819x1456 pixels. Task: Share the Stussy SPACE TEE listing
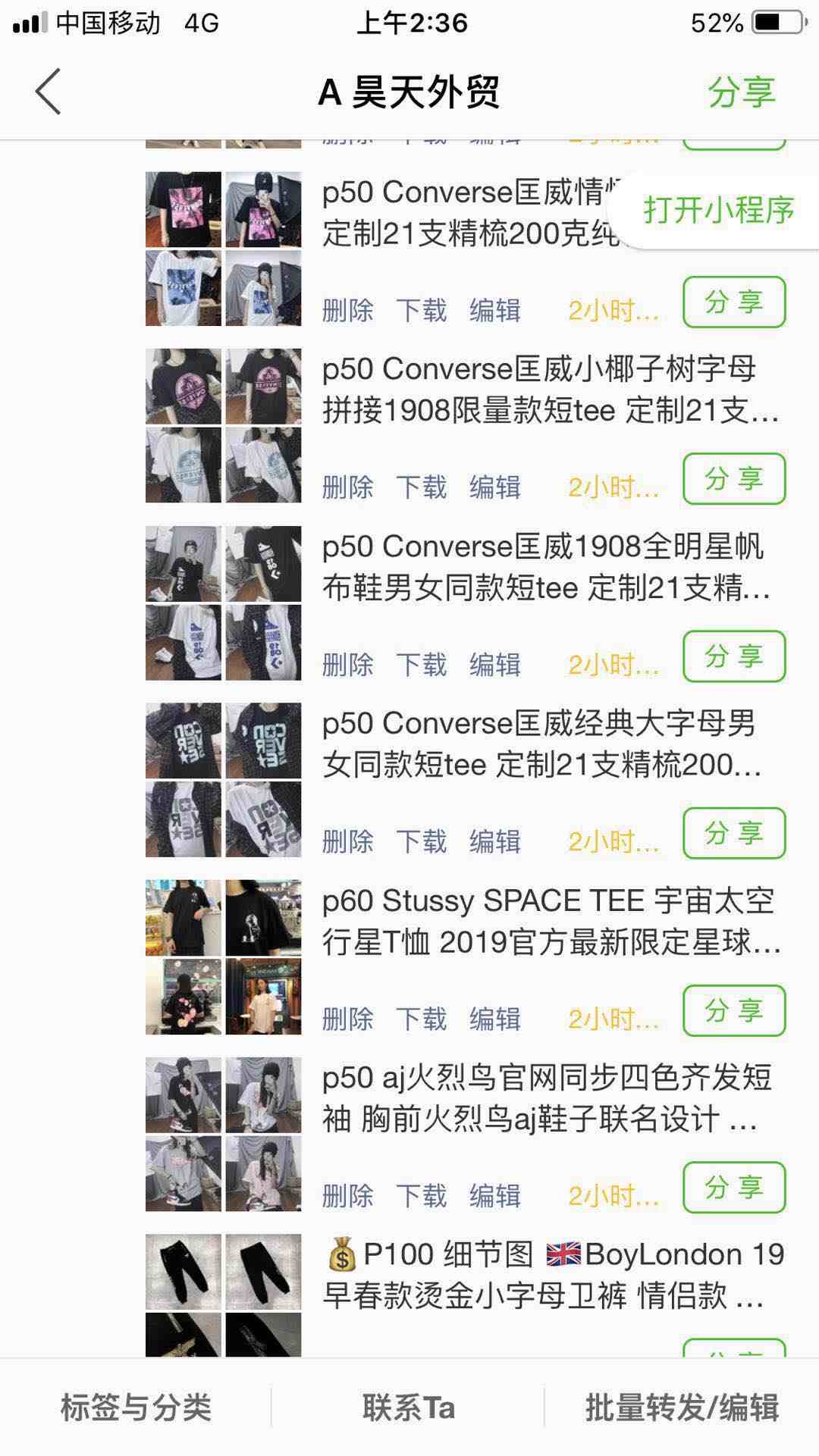(x=733, y=1010)
